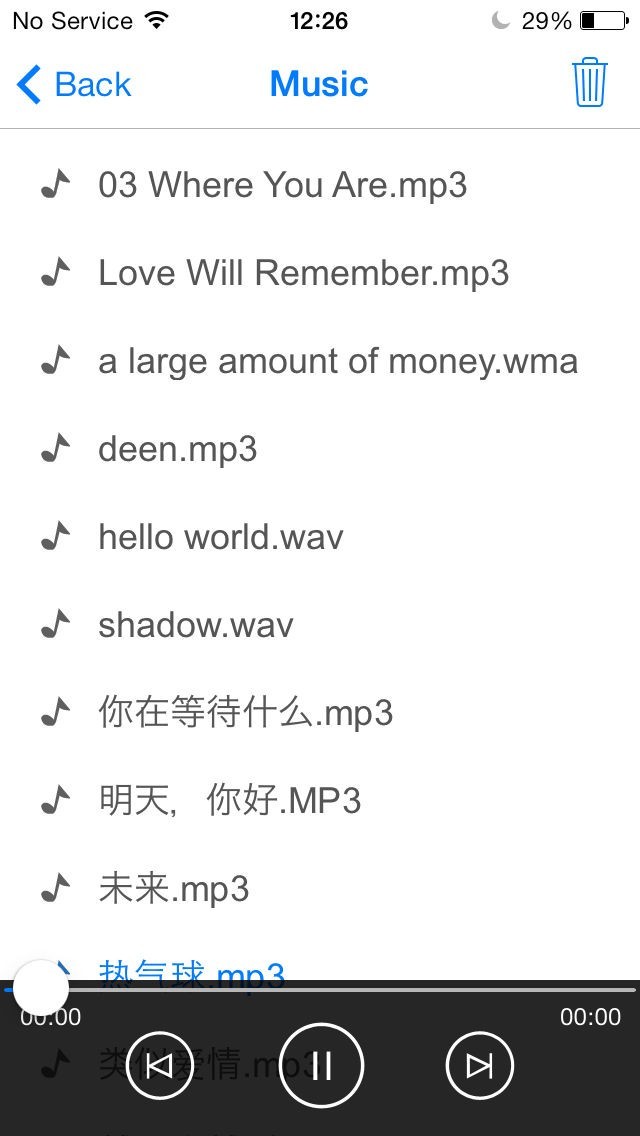Play 明天，你好.MP3

tap(229, 801)
